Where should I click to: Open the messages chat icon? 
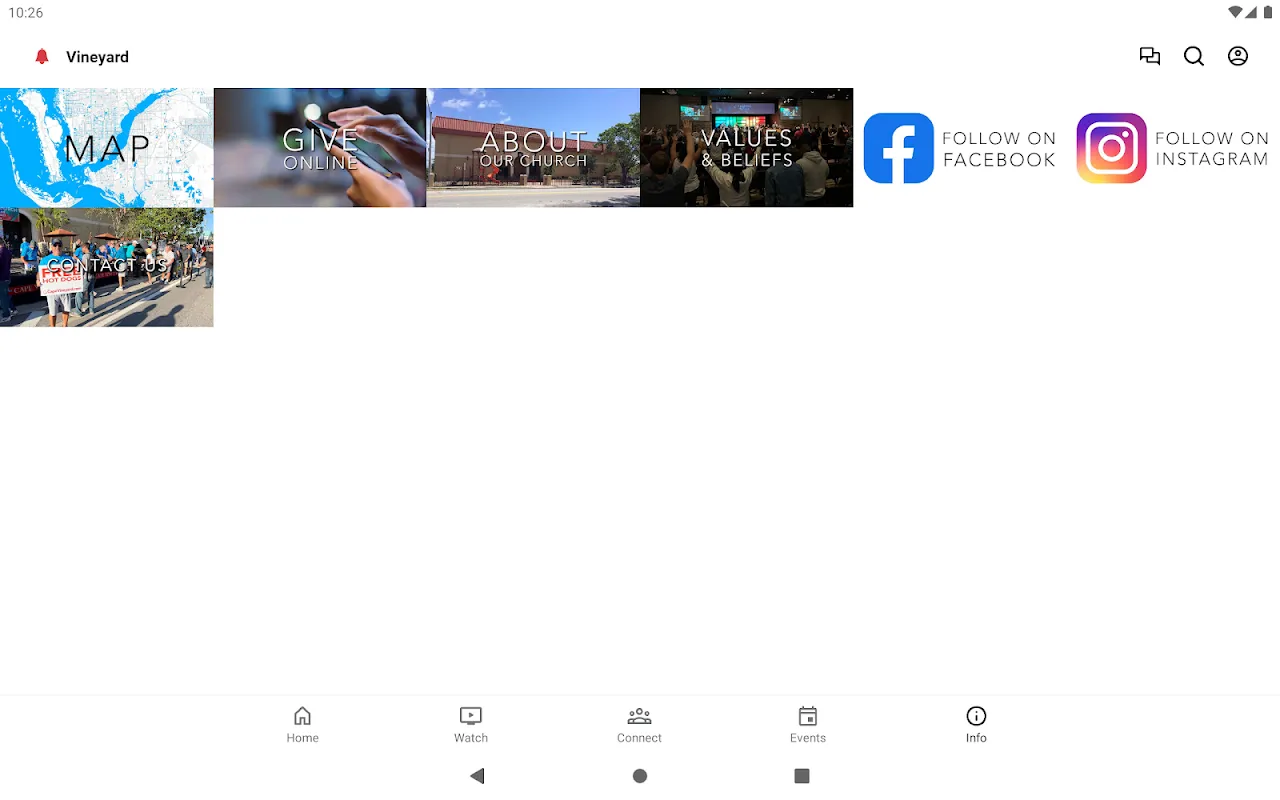tap(1150, 57)
